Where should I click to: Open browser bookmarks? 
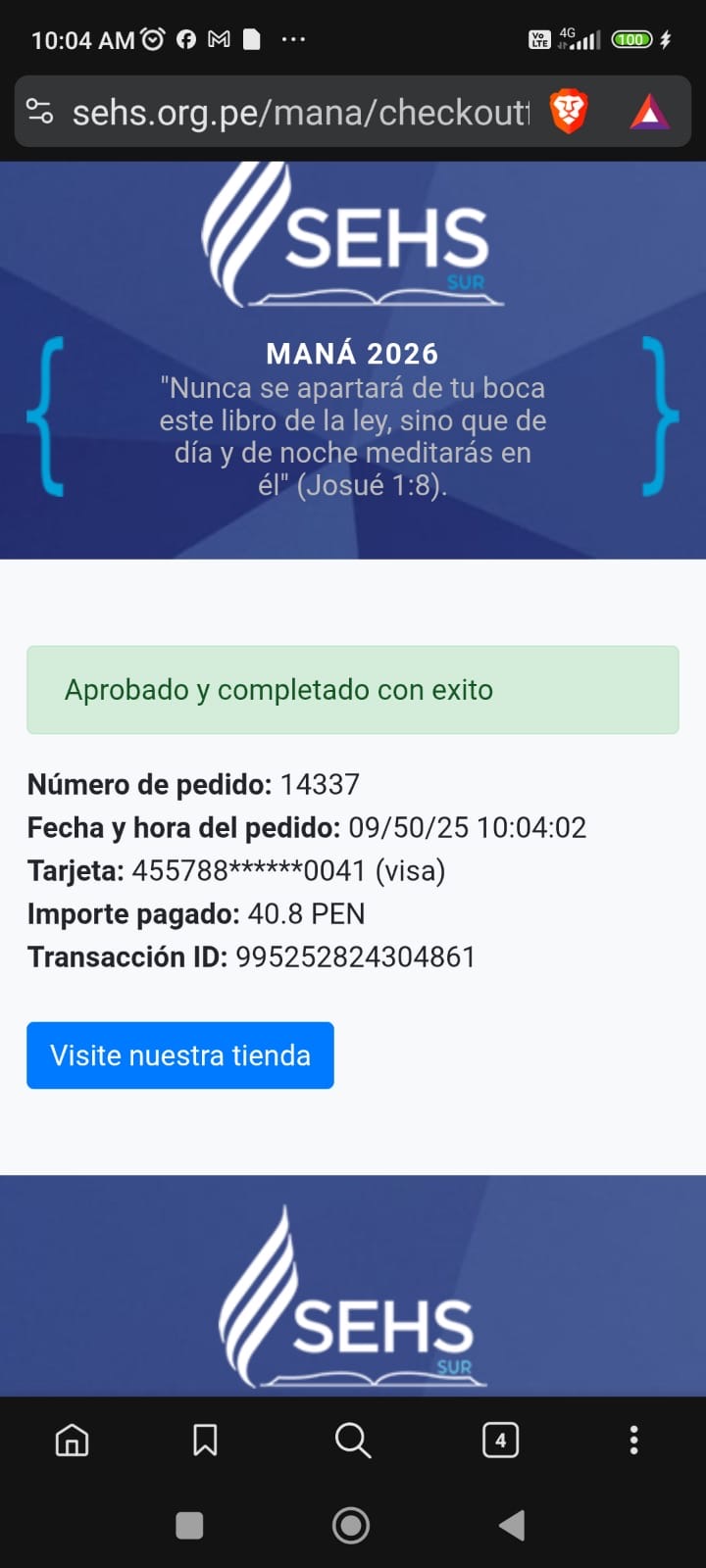click(205, 1440)
